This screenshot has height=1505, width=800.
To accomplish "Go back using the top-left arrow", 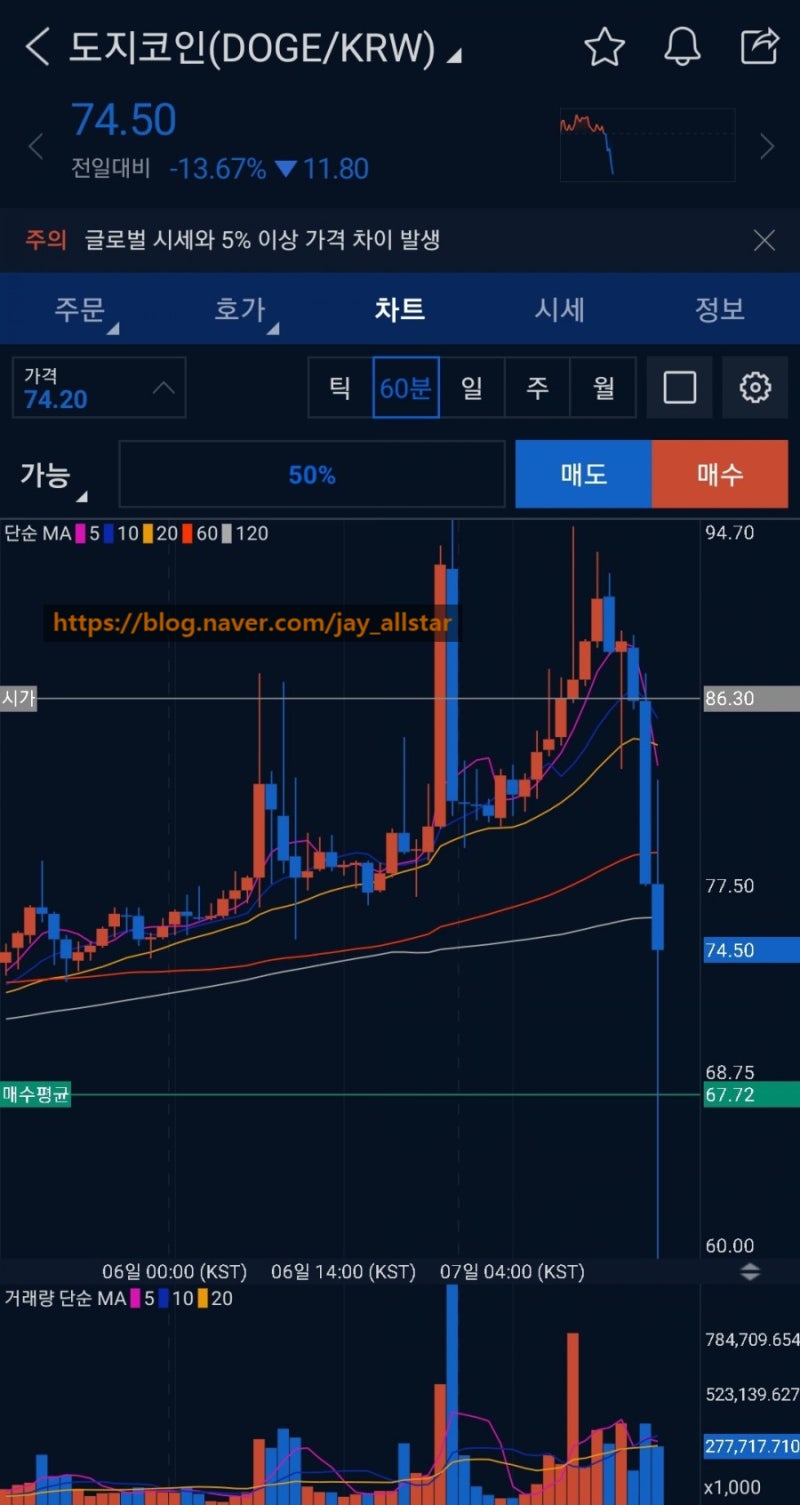I will pyautogui.click(x=37, y=47).
